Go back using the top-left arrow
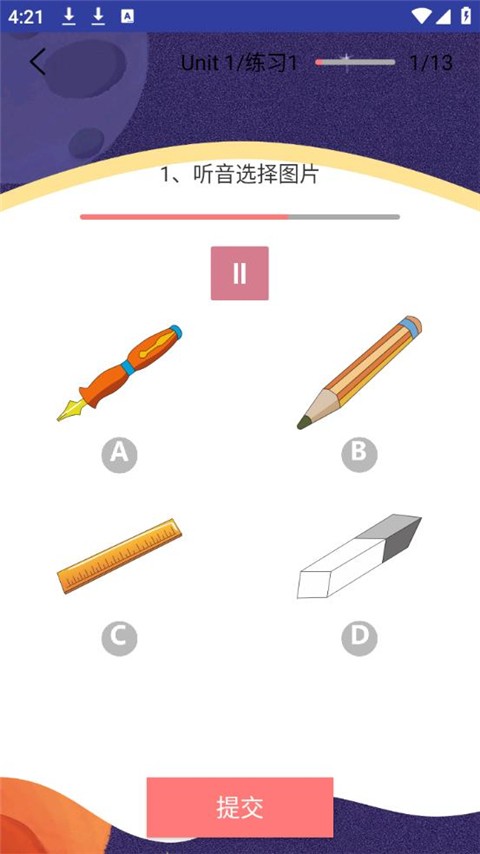This screenshot has height=854, width=480. (38, 62)
